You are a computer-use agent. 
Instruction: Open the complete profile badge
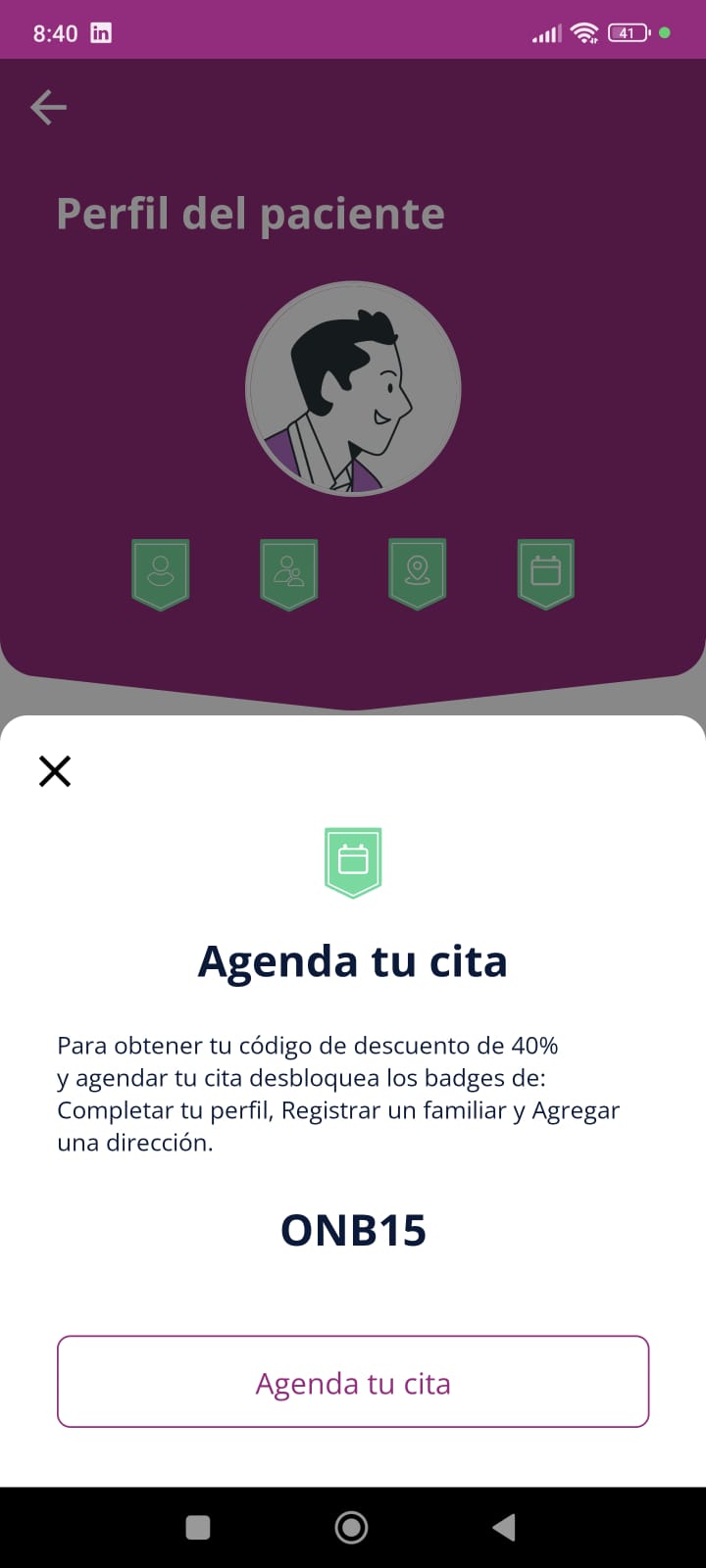coord(161,573)
